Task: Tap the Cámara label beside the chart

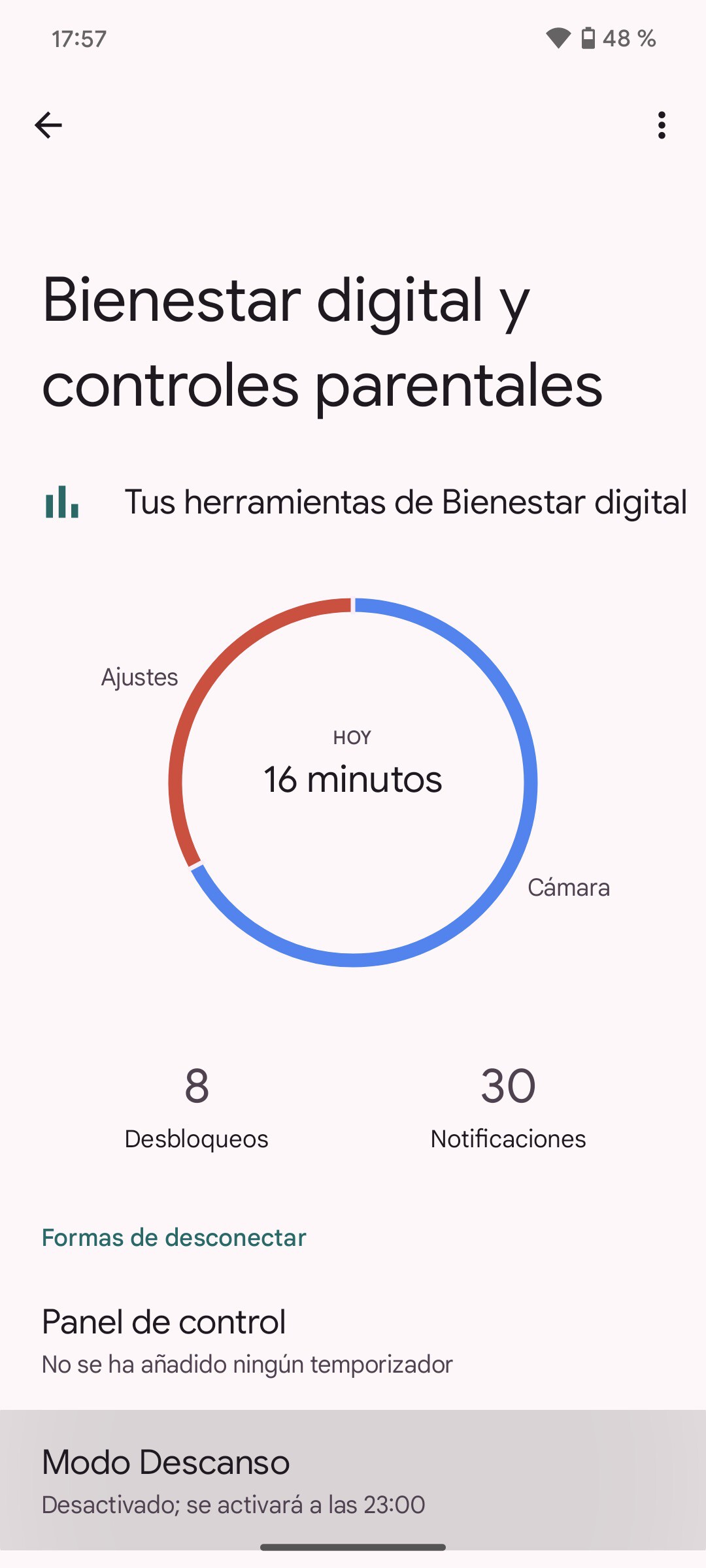Action: (570, 887)
